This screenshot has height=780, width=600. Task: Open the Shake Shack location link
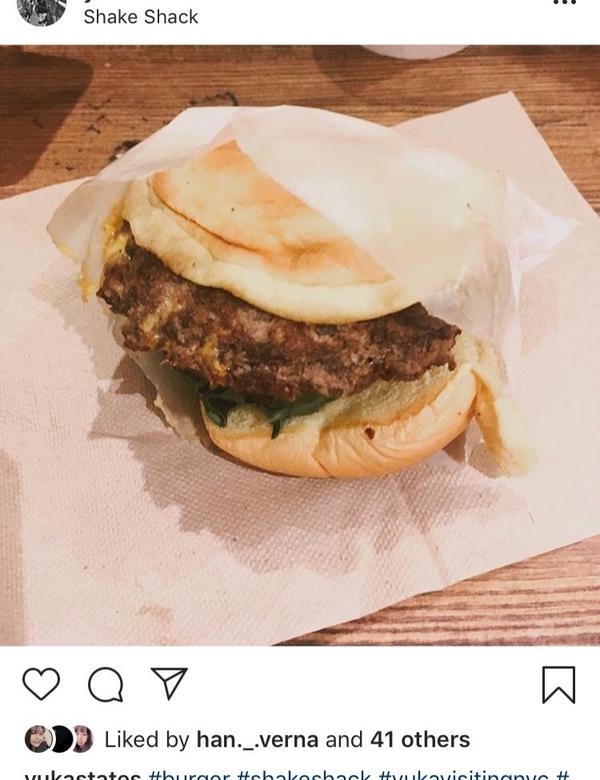point(140,17)
